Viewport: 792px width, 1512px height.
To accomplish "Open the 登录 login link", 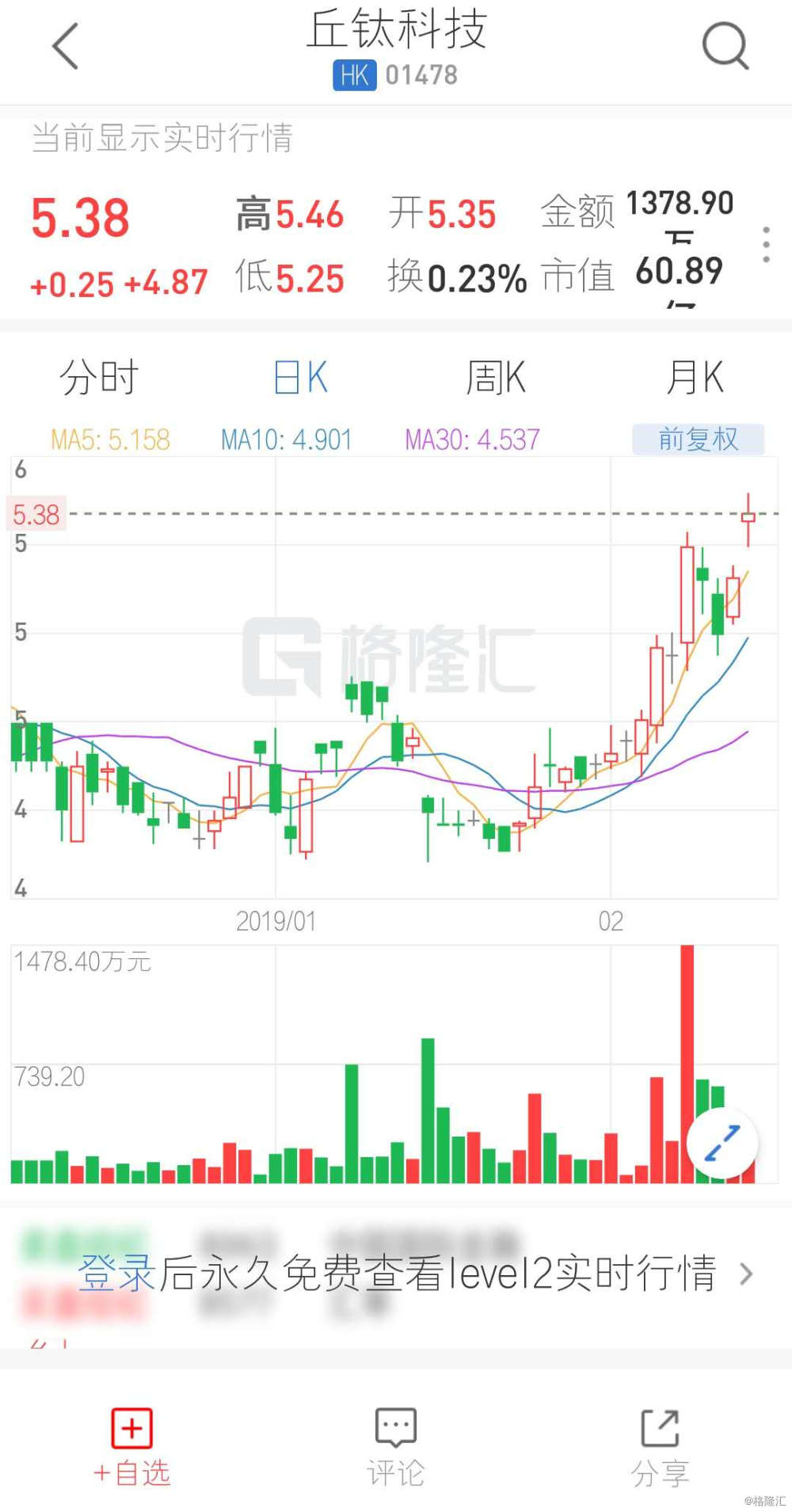I will [117, 1273].
